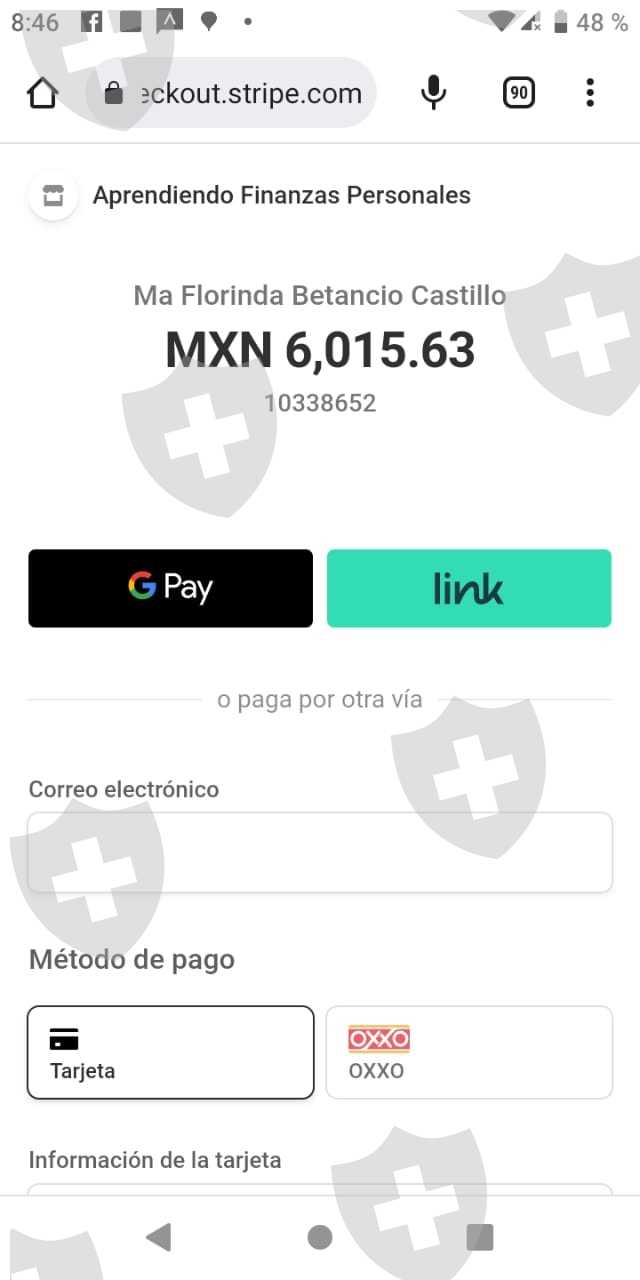
Task: Go back with the system back button
Action: (x=158, y=1237)
